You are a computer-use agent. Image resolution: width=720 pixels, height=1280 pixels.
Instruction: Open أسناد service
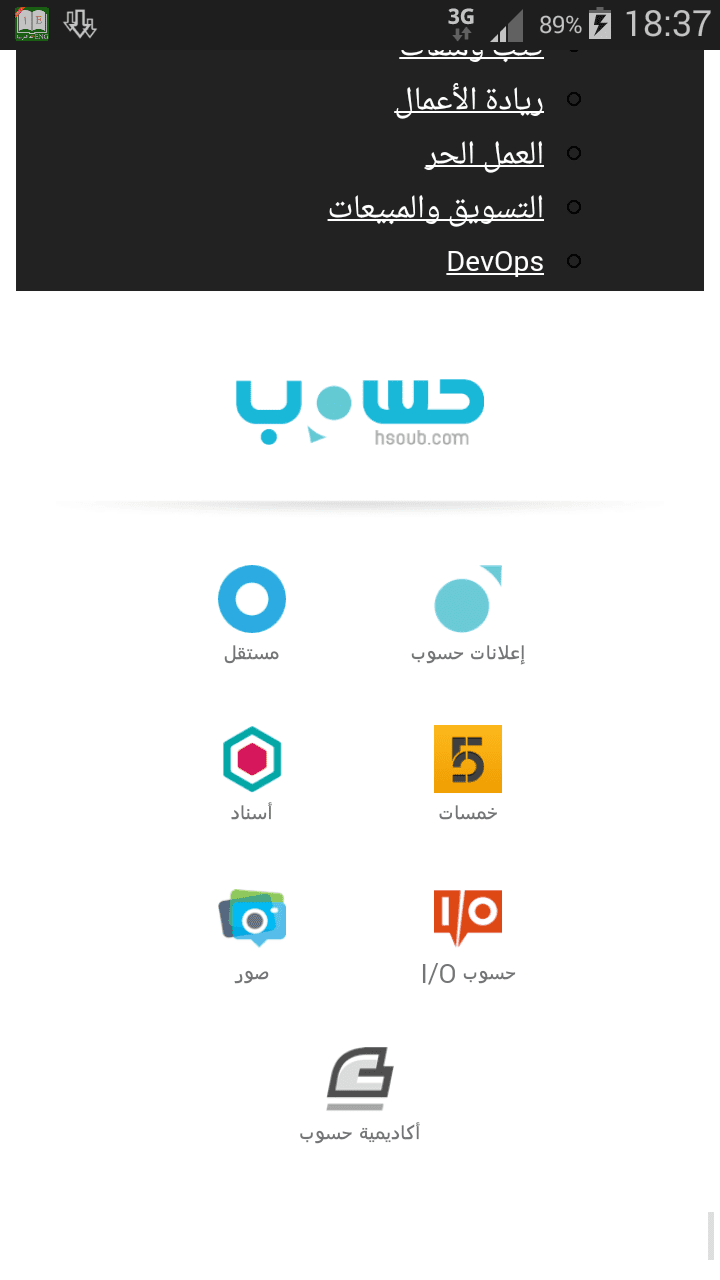pos(252,772)
